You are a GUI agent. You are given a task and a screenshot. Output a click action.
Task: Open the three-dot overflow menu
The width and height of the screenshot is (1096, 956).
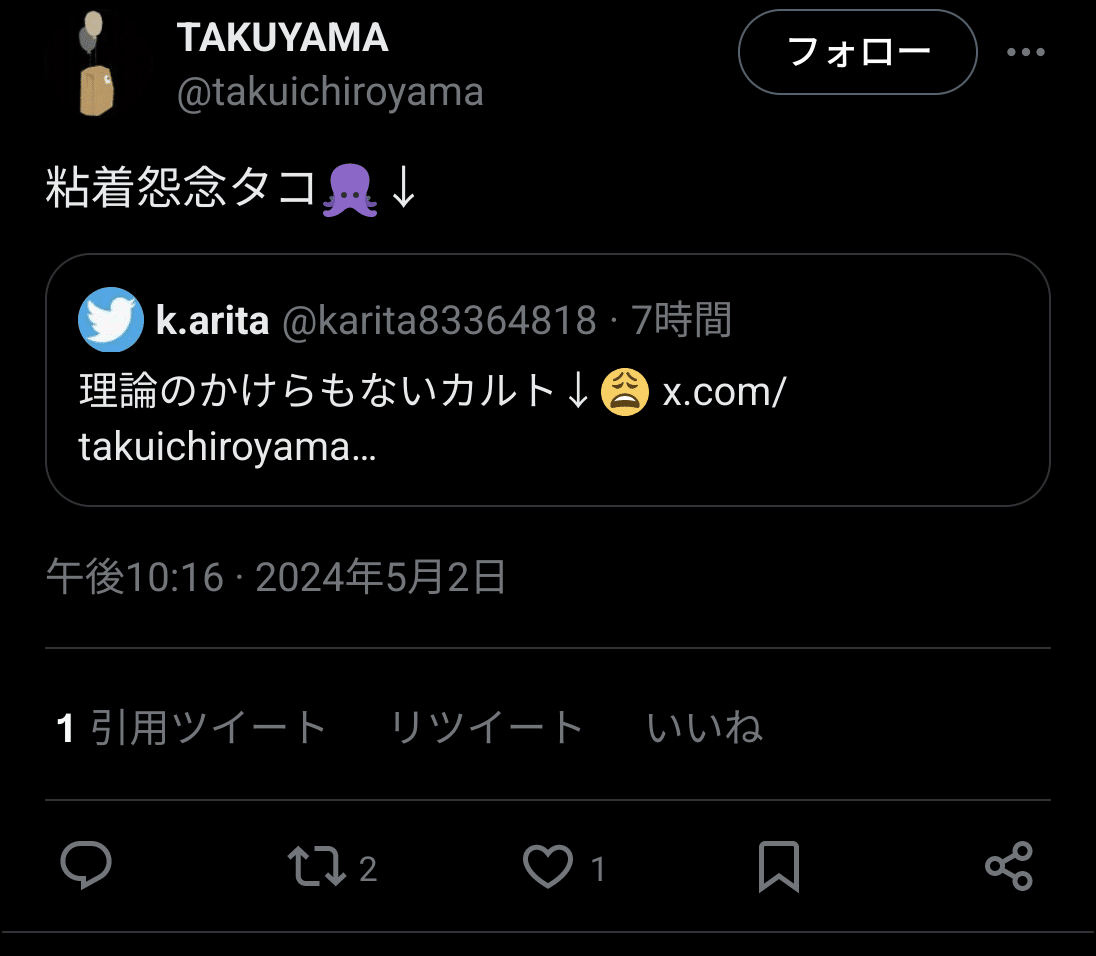[1025, 53]
